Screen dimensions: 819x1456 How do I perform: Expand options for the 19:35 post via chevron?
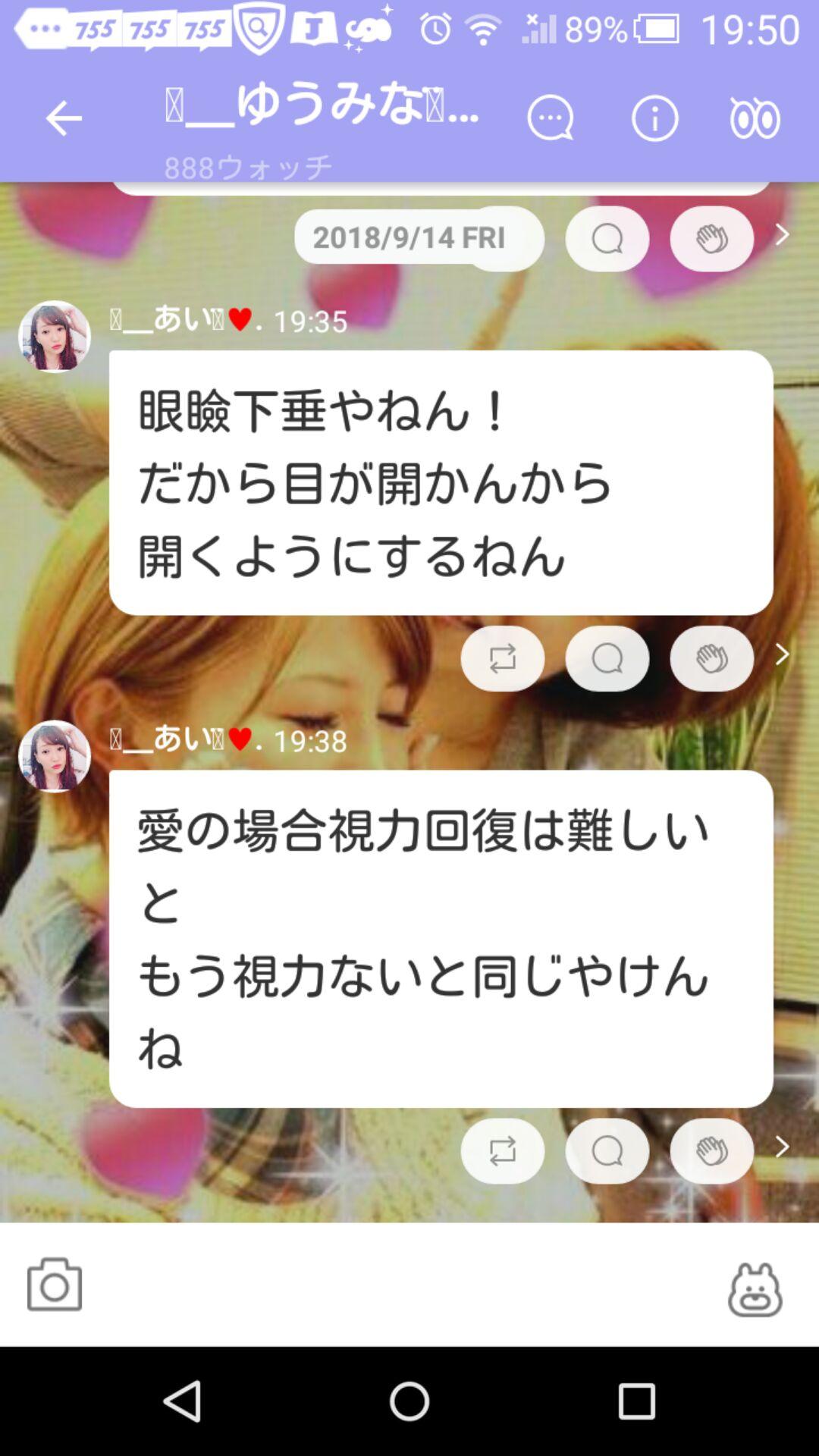point(782,657)
